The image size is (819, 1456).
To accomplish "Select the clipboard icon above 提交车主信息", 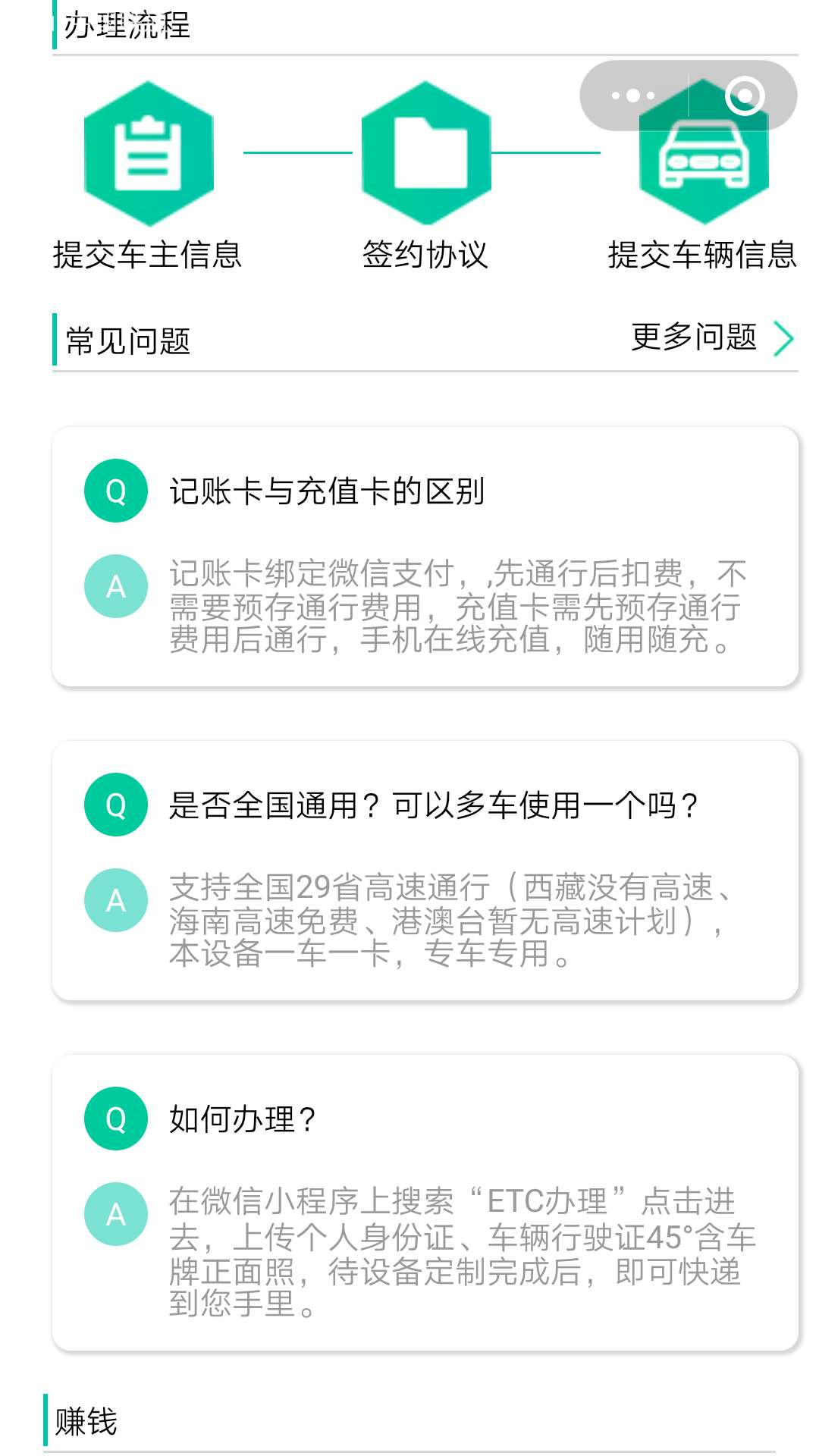I will [x=149, y=153].
